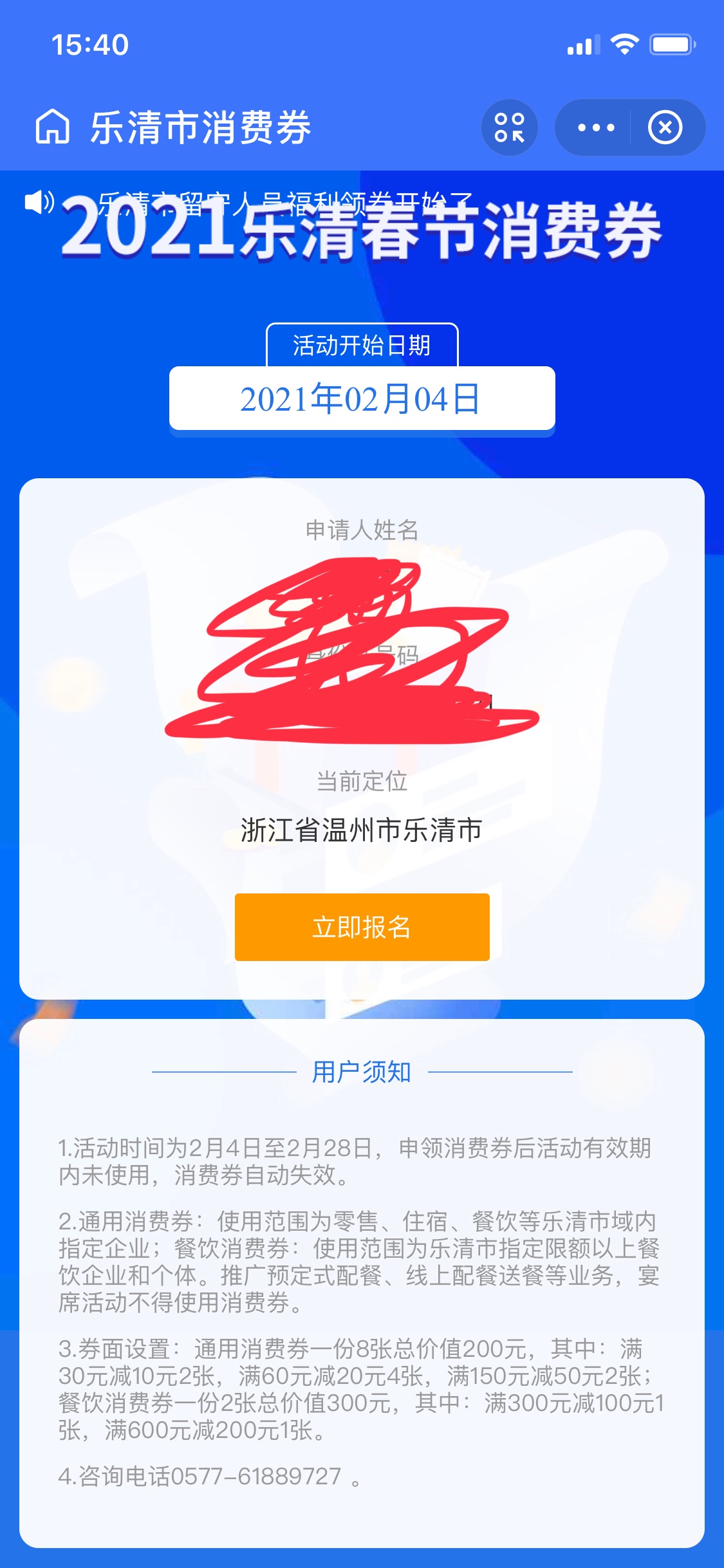This screenshot has height=1568, width=724.
Task: Go to the mini program home icon
Action: coord(52,127)
